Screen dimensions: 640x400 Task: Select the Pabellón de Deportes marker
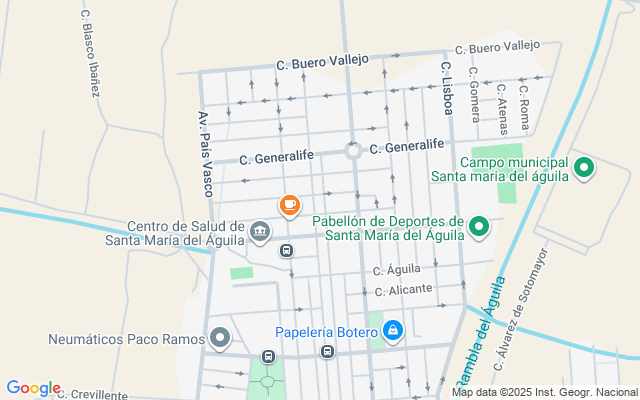click(479, 228)
